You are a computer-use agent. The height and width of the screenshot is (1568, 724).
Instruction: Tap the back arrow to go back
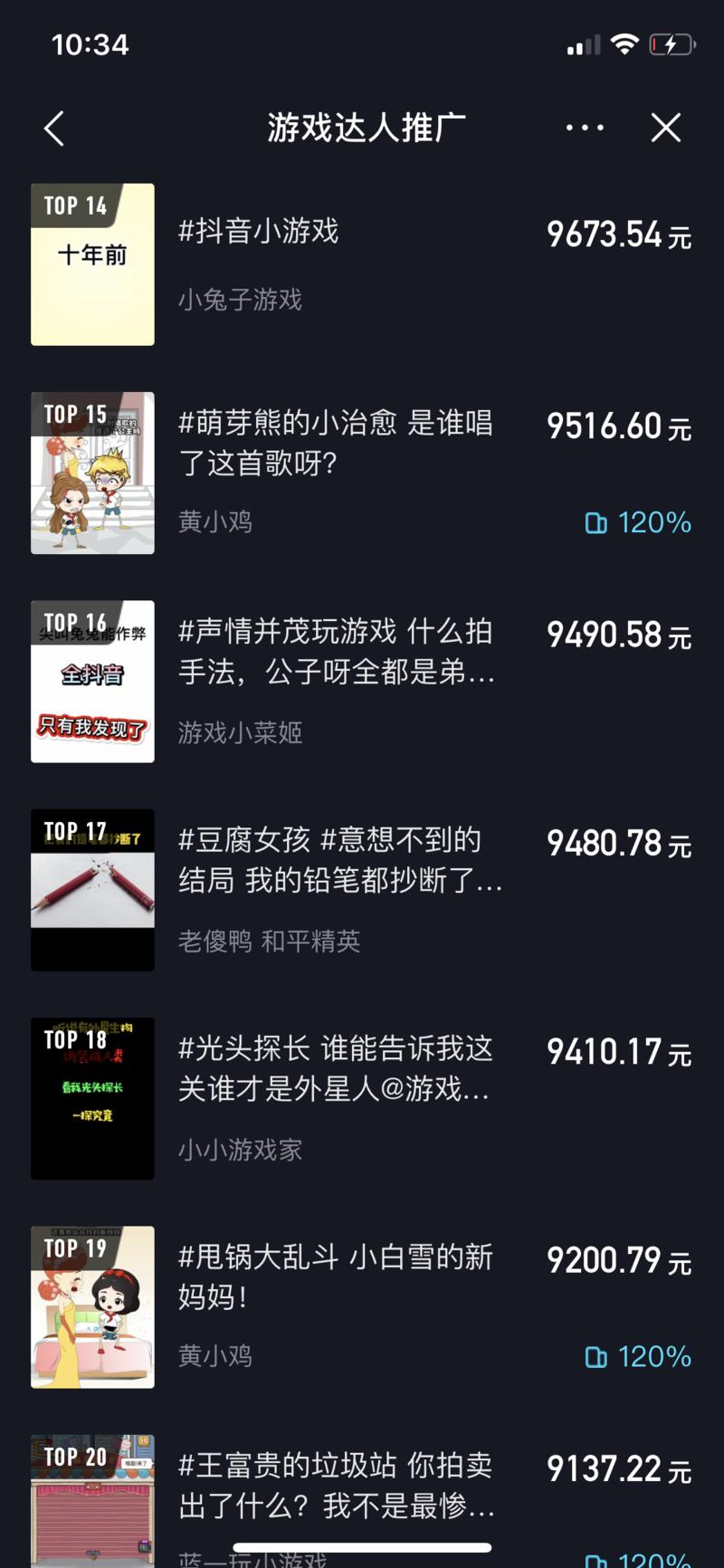point(53,128)
